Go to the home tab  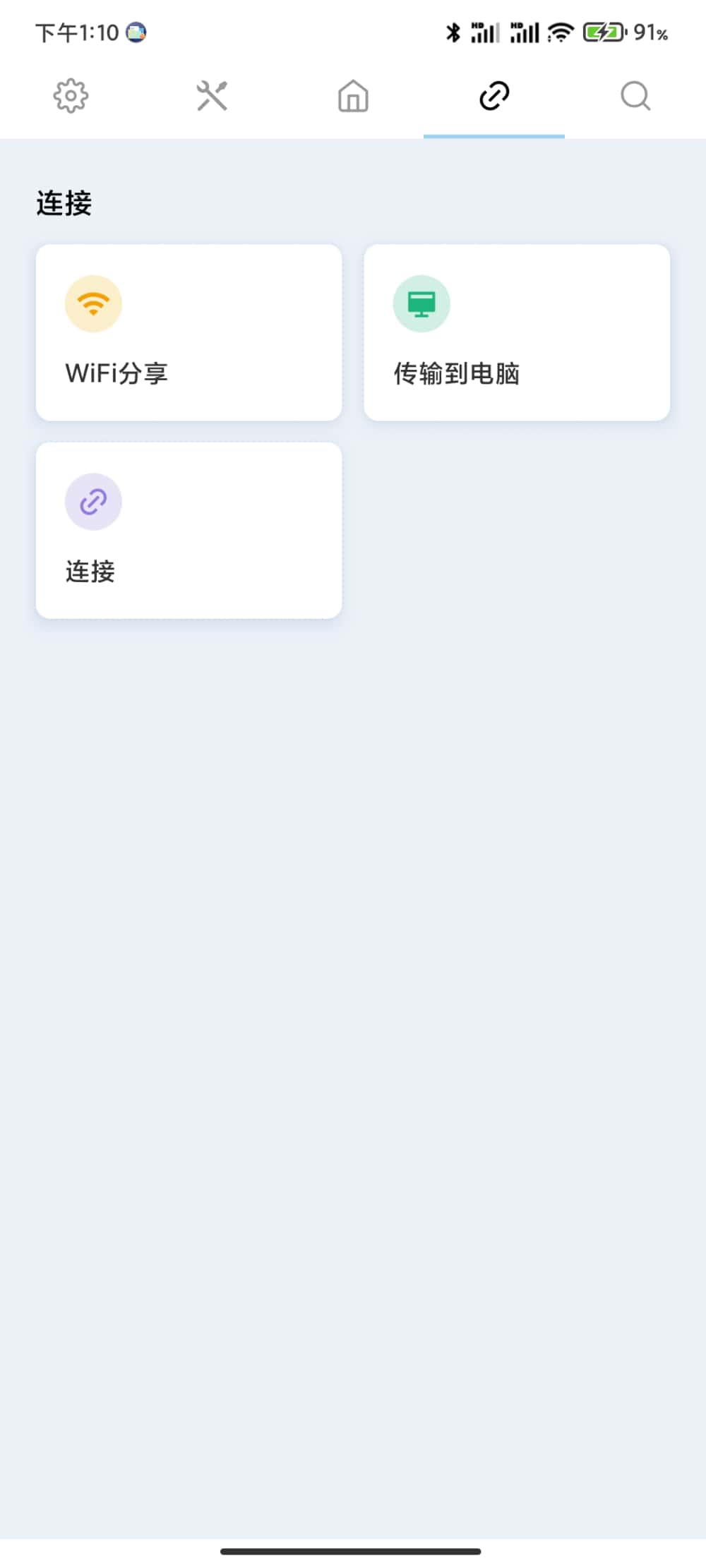pos(353,96)
